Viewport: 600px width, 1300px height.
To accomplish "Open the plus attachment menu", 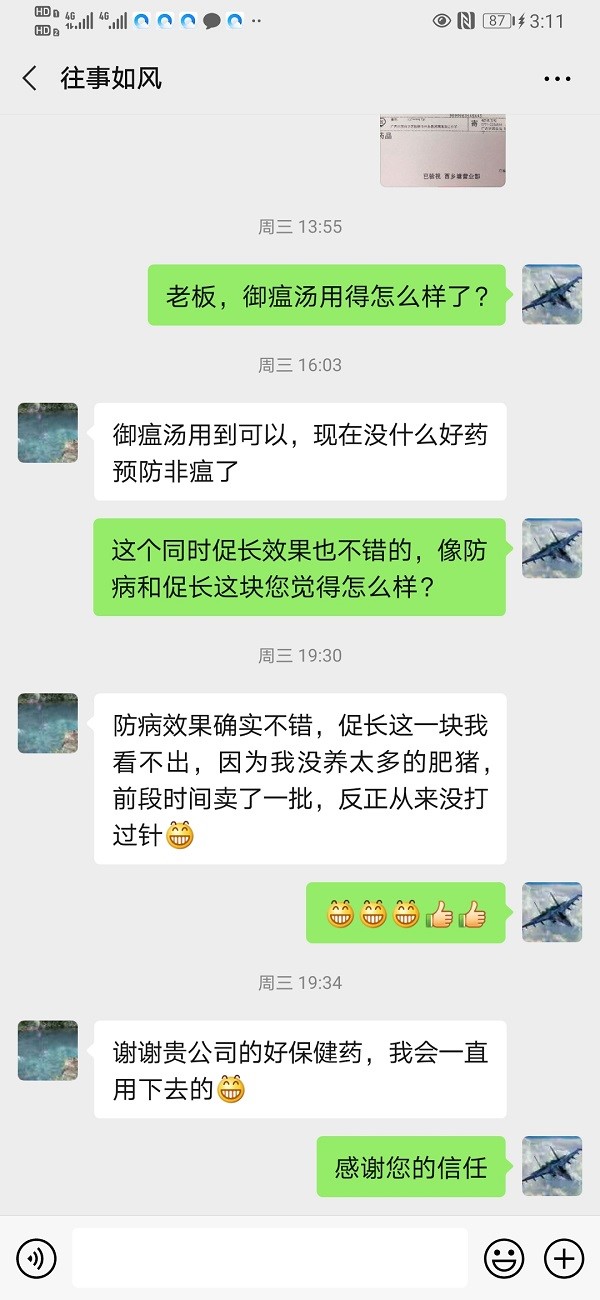I will [563, 1258].
